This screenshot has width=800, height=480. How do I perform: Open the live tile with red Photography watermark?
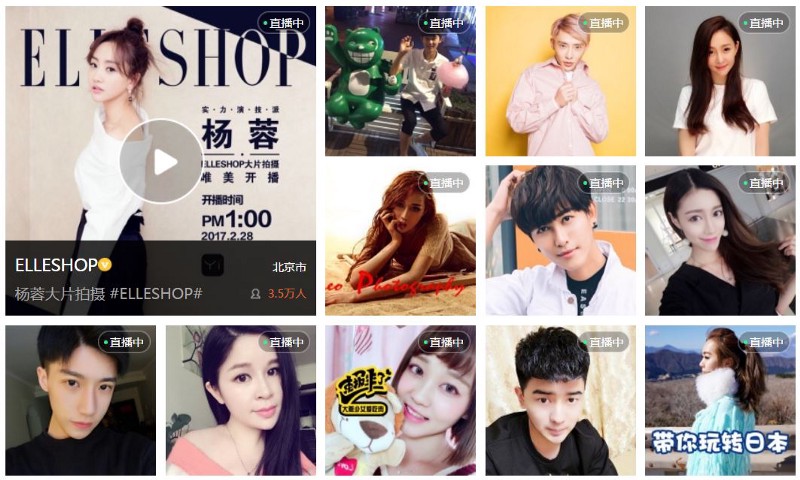400,241
